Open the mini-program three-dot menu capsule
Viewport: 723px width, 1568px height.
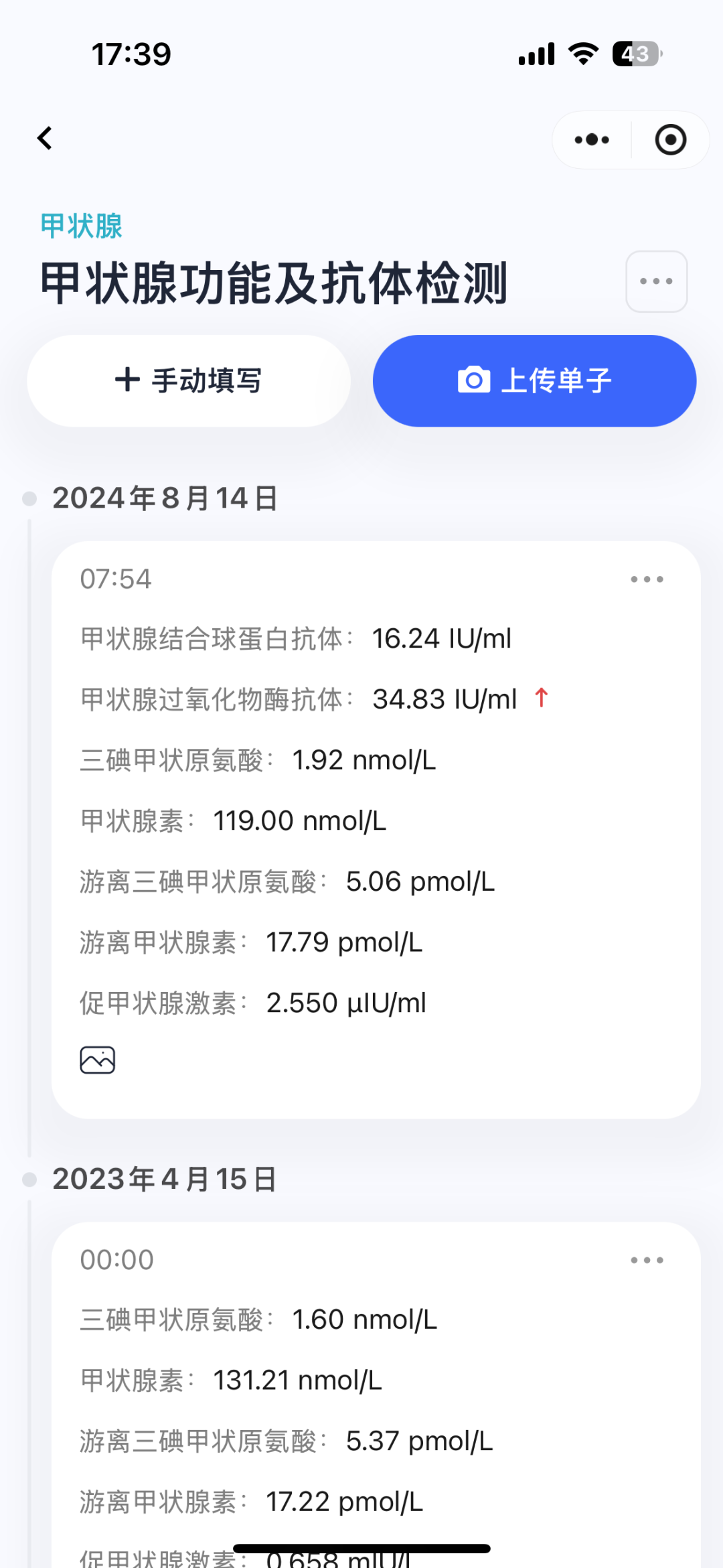pos(592,140)
